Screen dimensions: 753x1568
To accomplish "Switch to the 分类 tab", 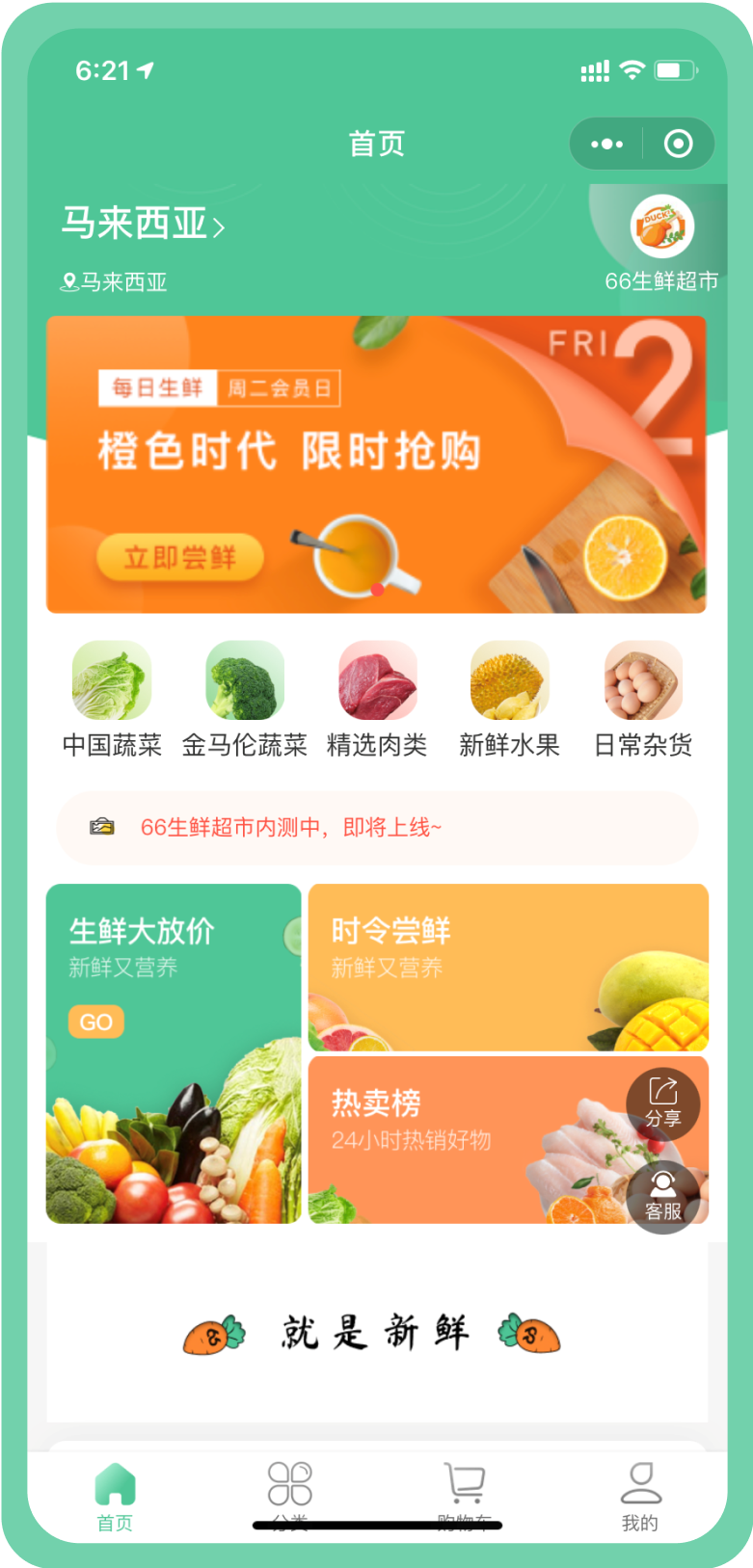I will [x=289, y=1494].
